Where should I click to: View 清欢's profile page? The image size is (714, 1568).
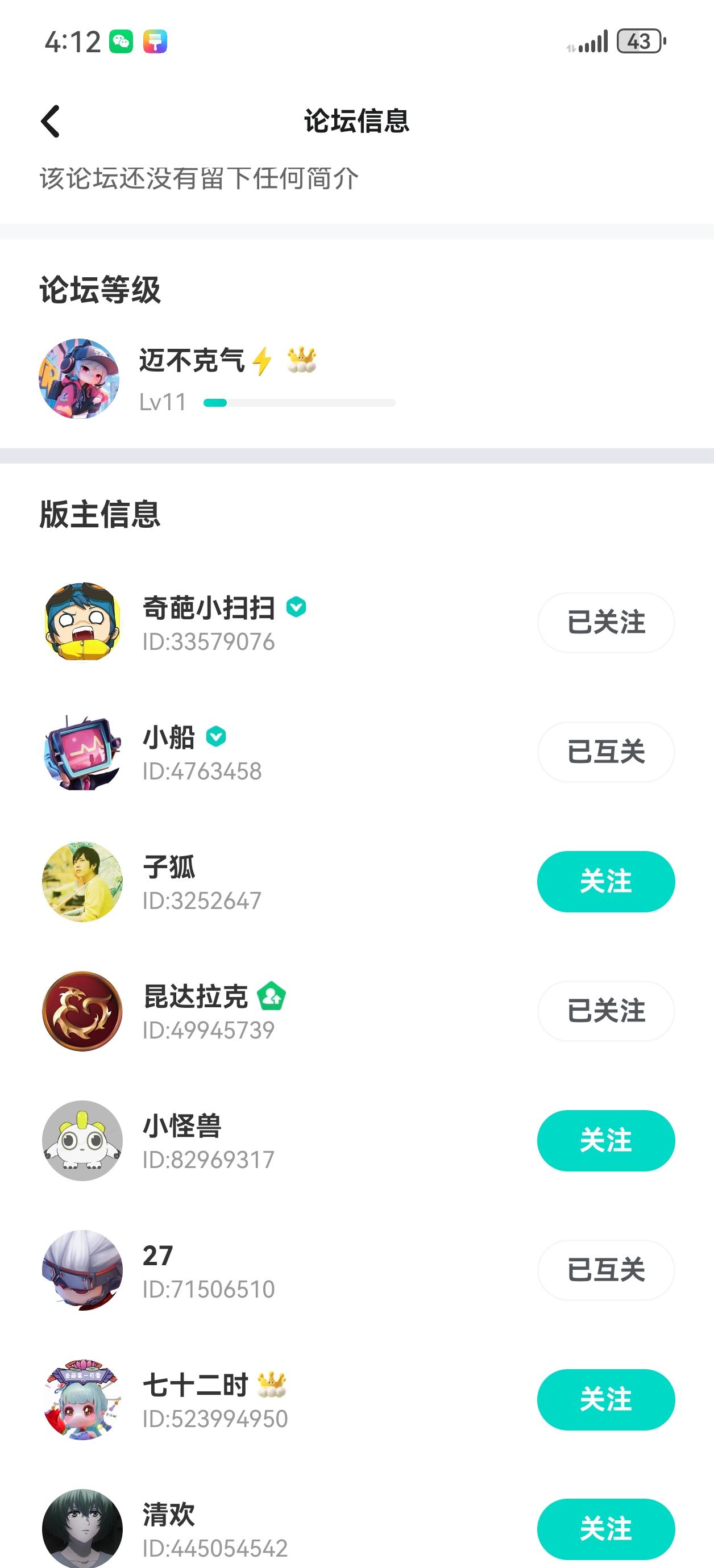(82, 1528)
